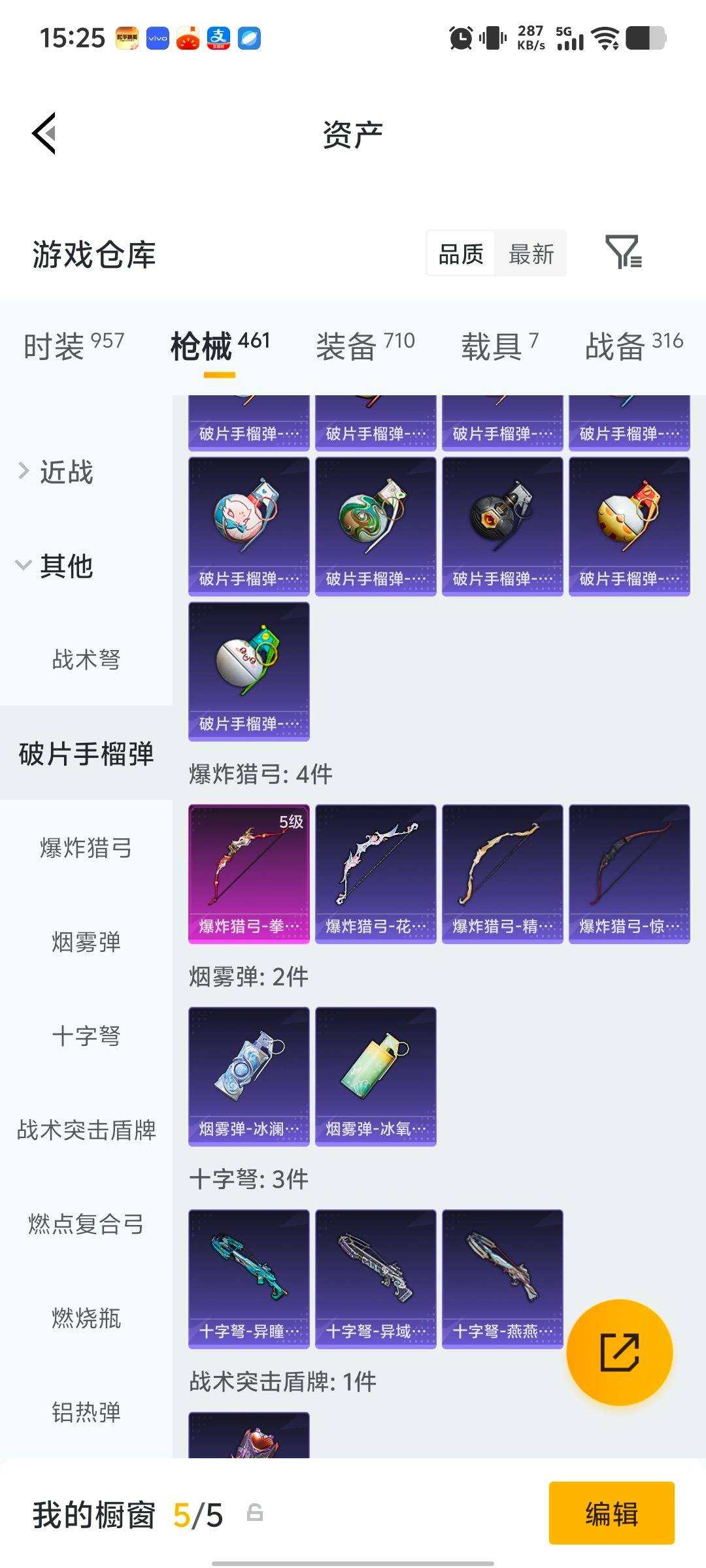This screenshot has height=1568, width=706.
Task: Select the 十字弩-燕燕 item
Action: (502, 1277)
